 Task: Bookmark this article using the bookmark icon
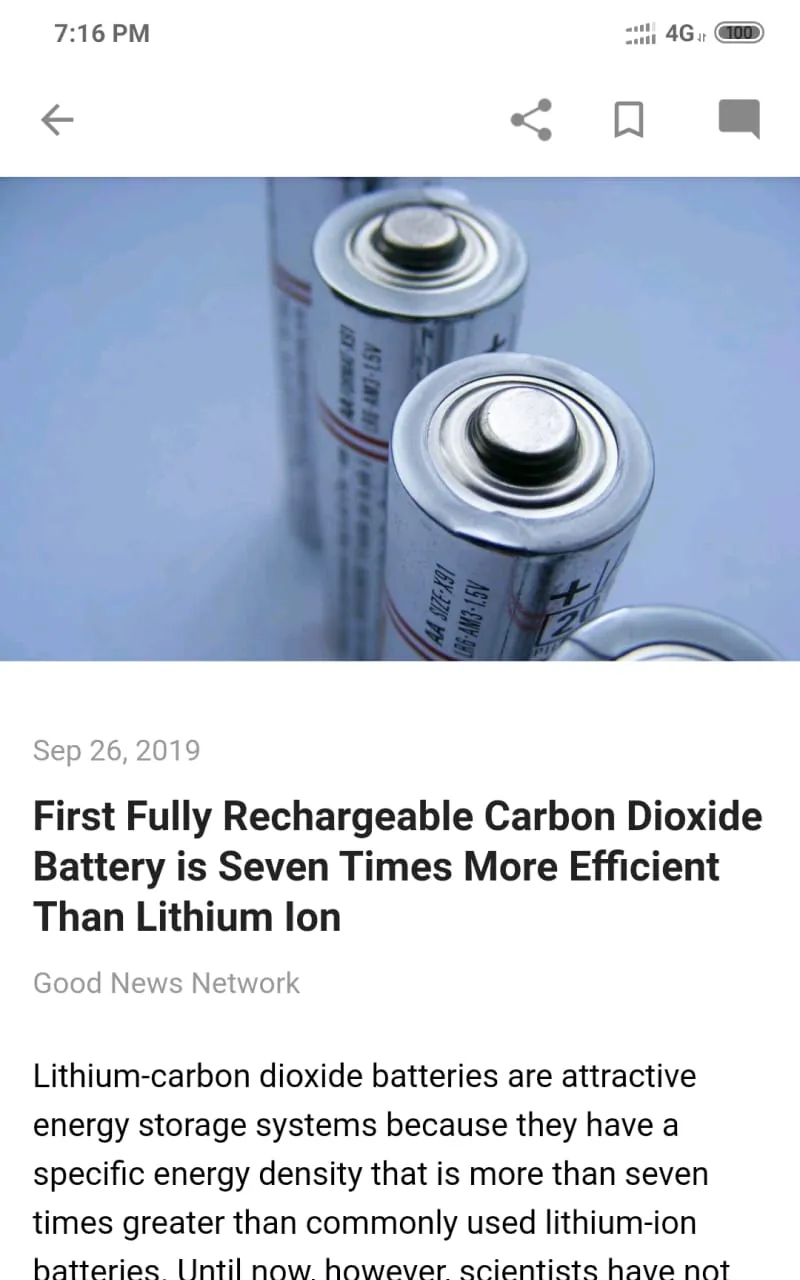(629, 119)
